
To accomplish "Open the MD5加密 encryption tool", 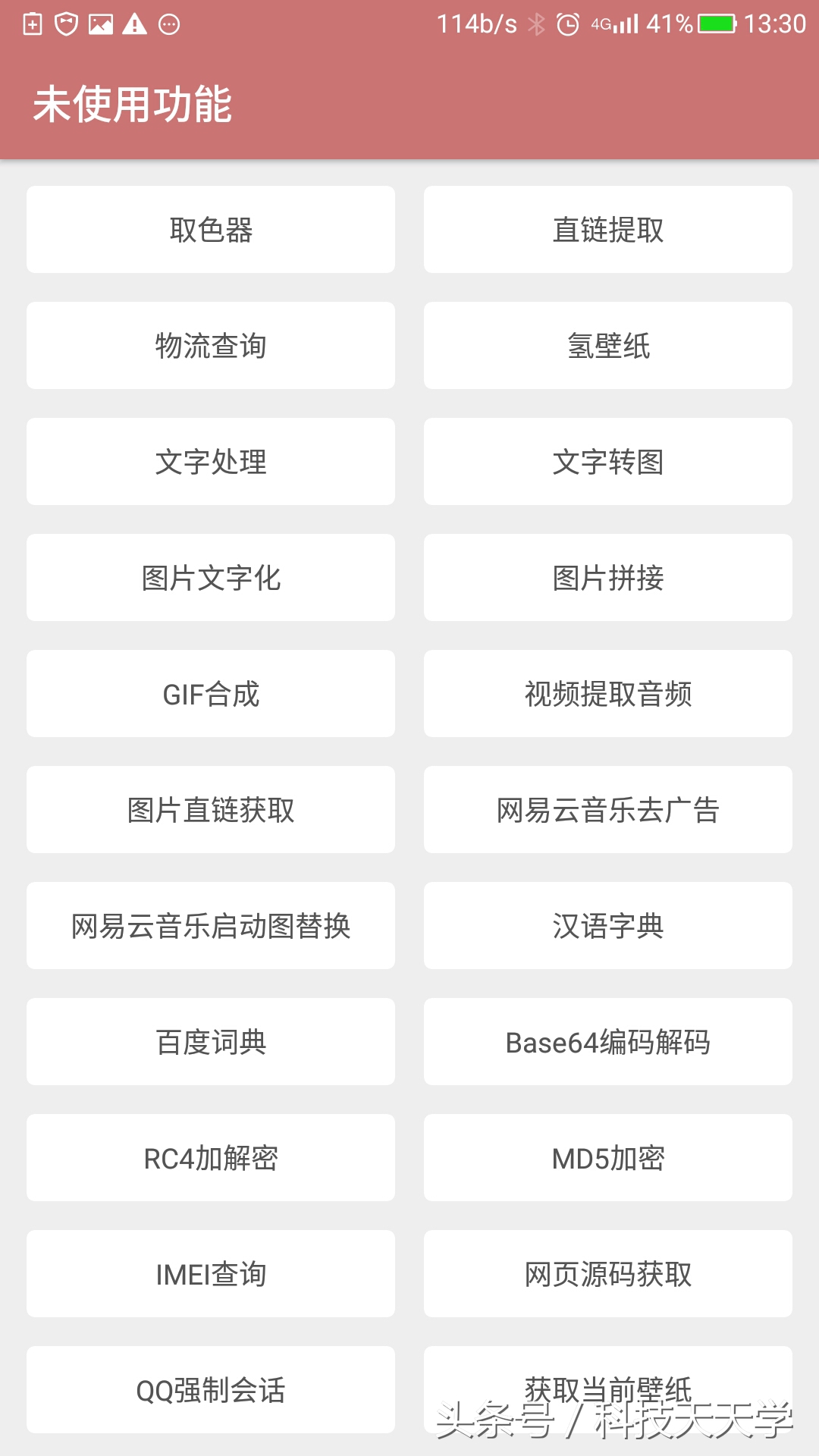I will [x=607, y=1157].
